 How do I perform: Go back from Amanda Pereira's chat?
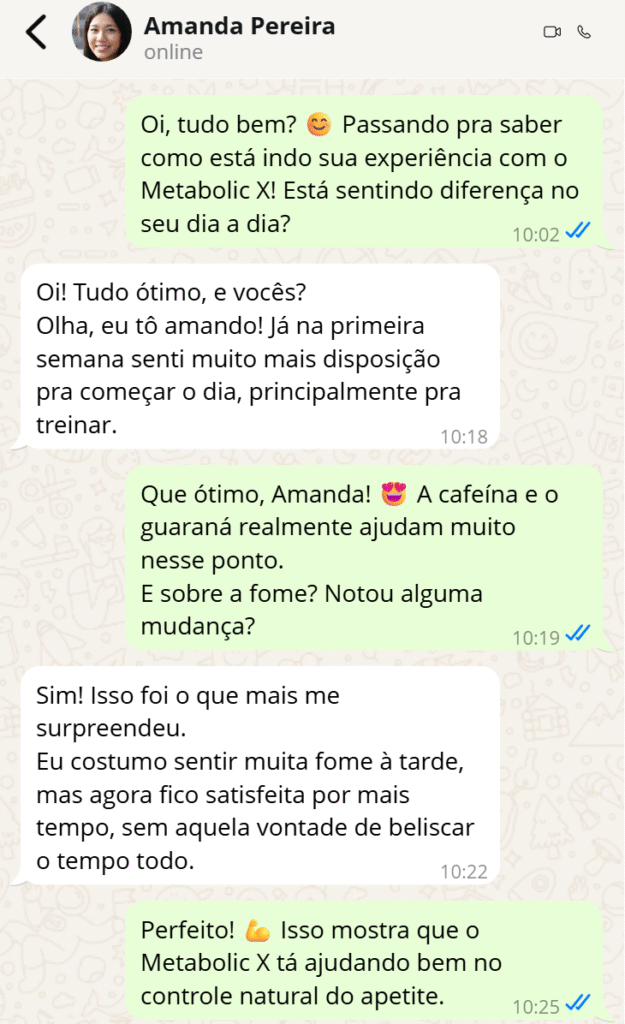36,32
